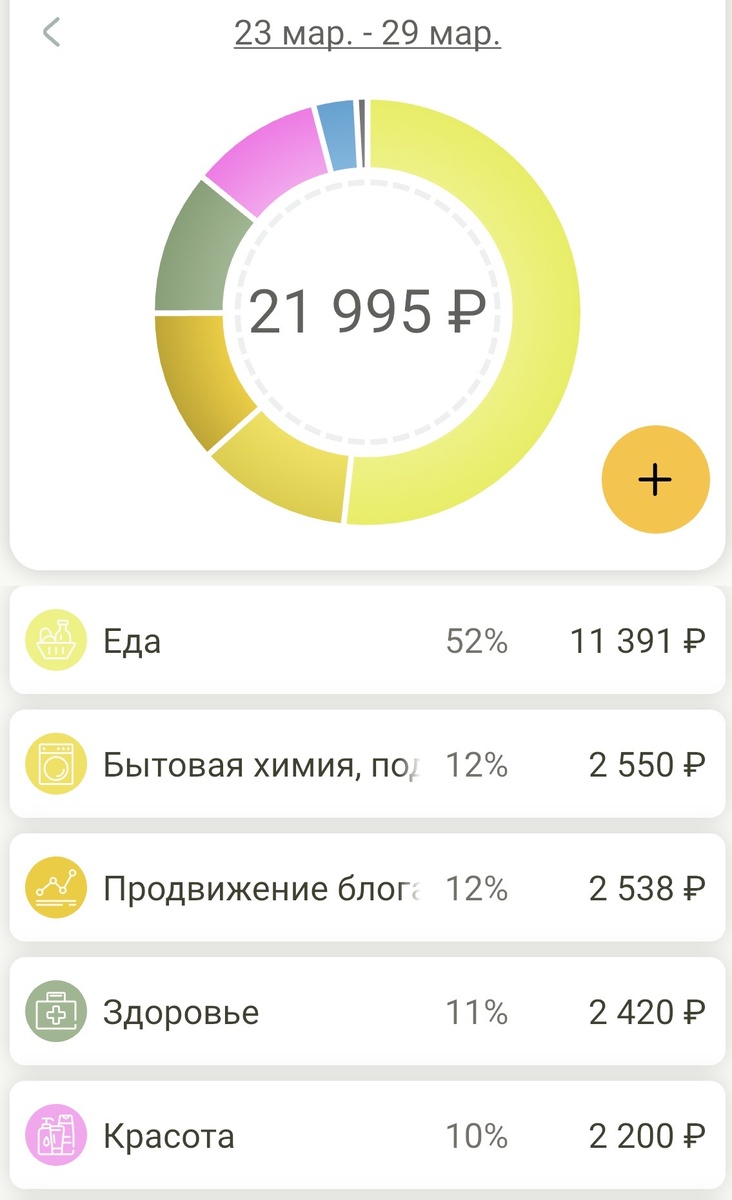
Task: Select the Здоровье first-aid kit icon
Action: point(55,1012)
